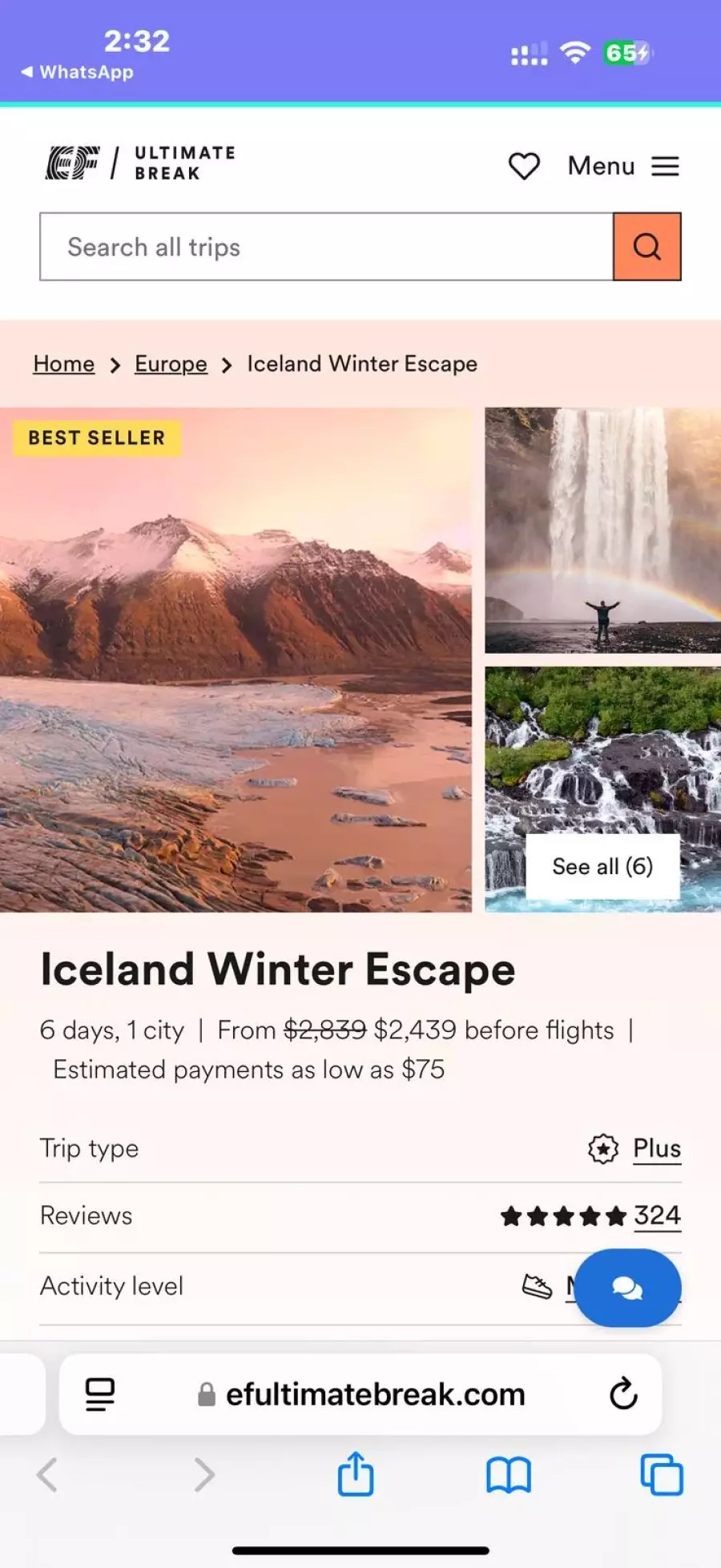Open the waterfall rainbow photo
Viewport: 721px width, 1568px height.
point(602,530)
